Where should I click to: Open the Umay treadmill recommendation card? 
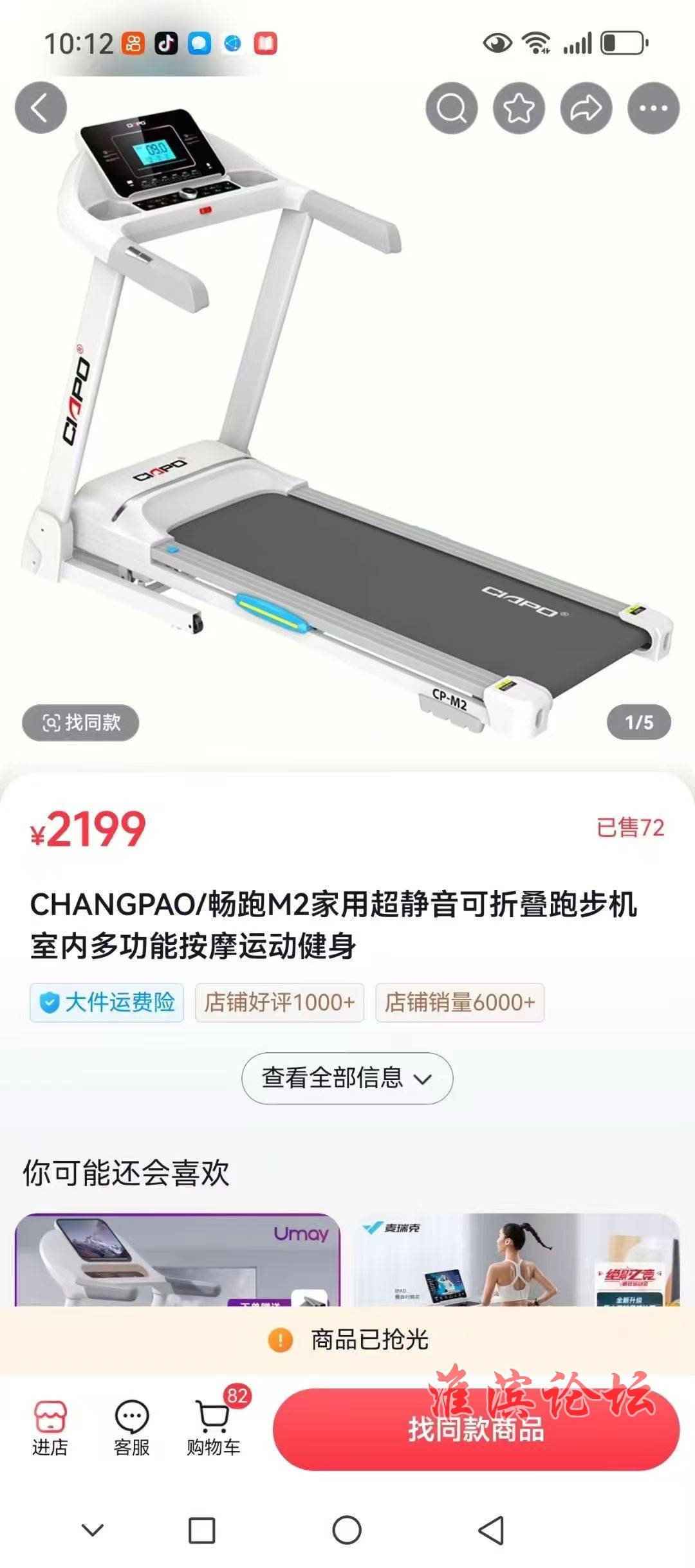tap(177, 1259)
